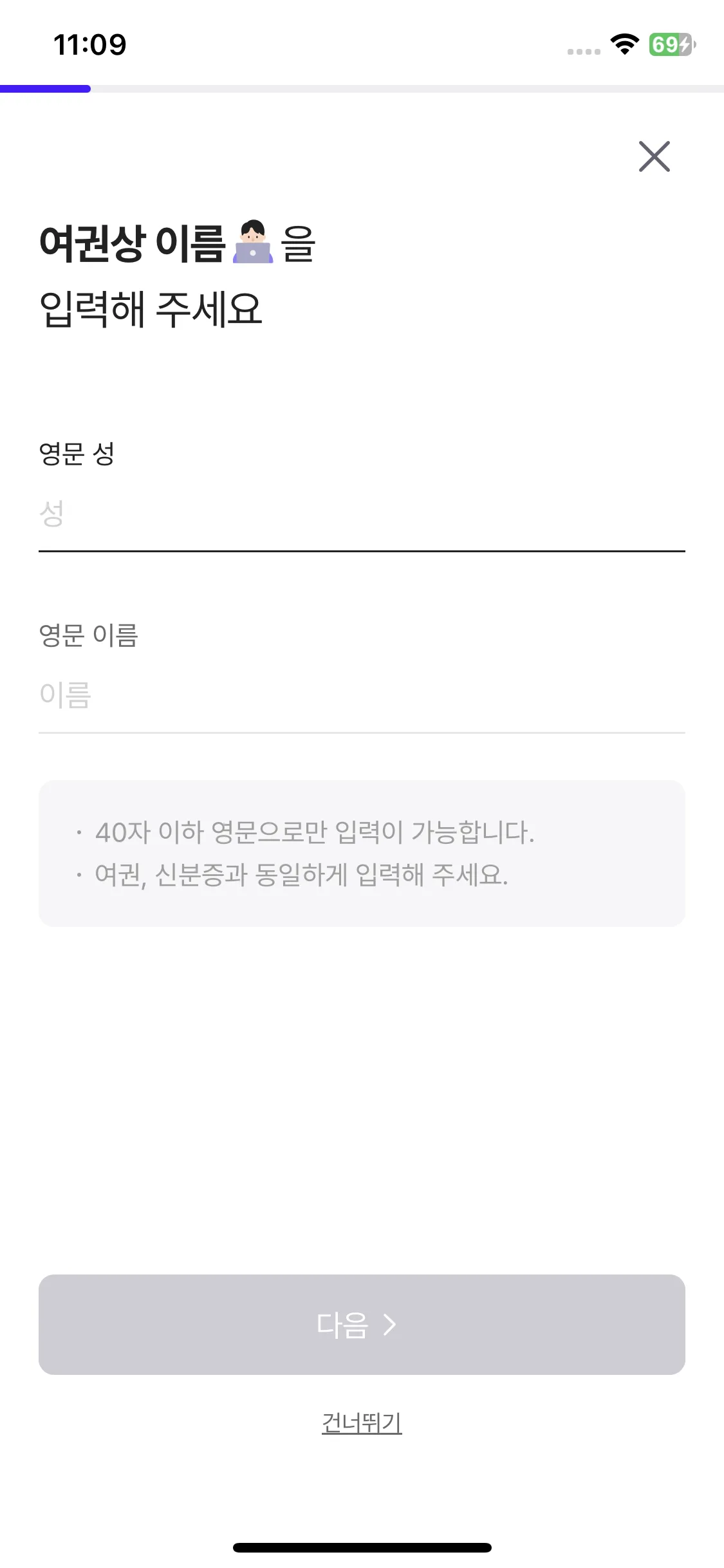Close the passport name entry screen
The width and height of the screenshot is (724, 1568).
coord(654,156)
